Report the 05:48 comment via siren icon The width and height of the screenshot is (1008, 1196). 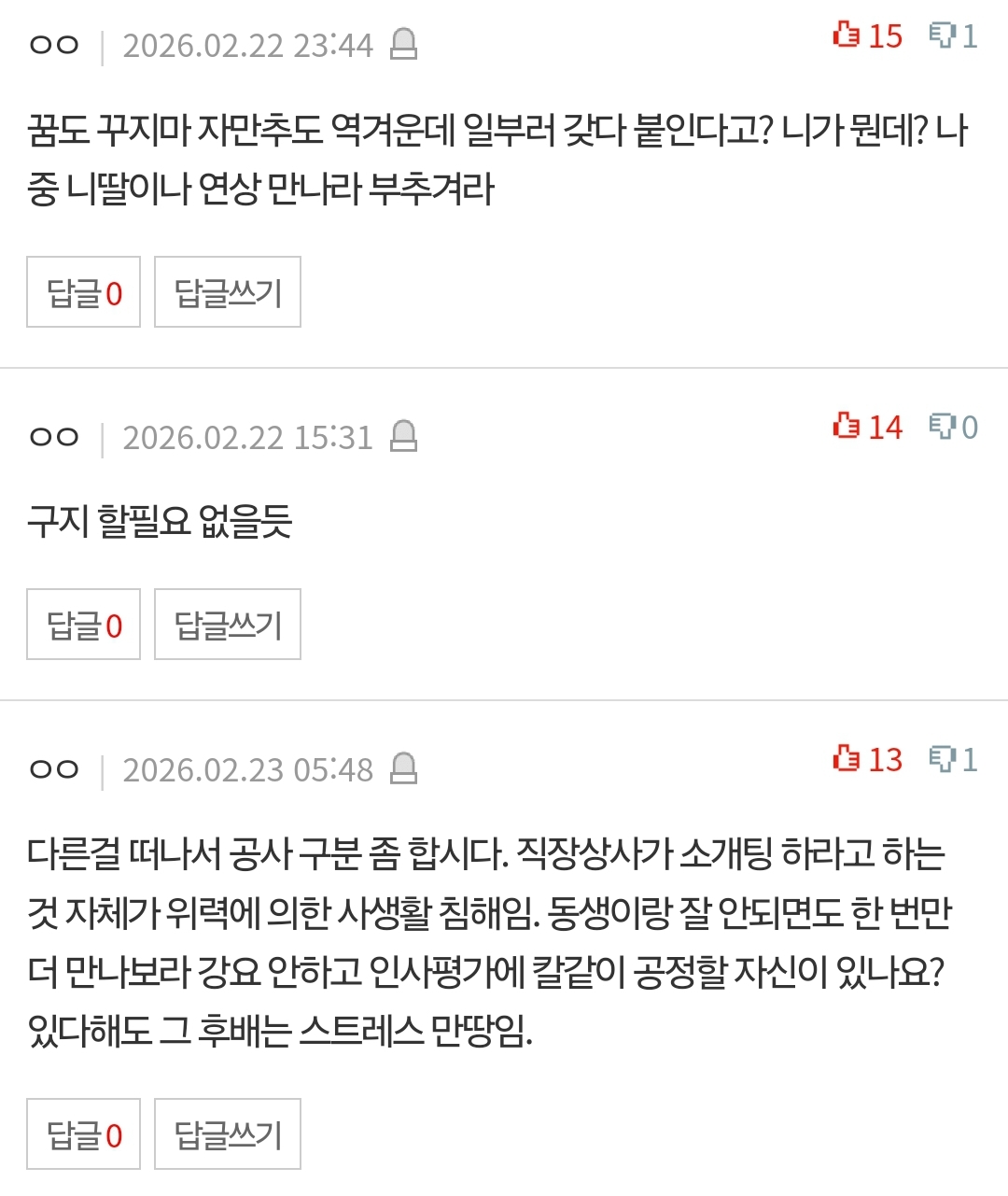pos(403,768)
